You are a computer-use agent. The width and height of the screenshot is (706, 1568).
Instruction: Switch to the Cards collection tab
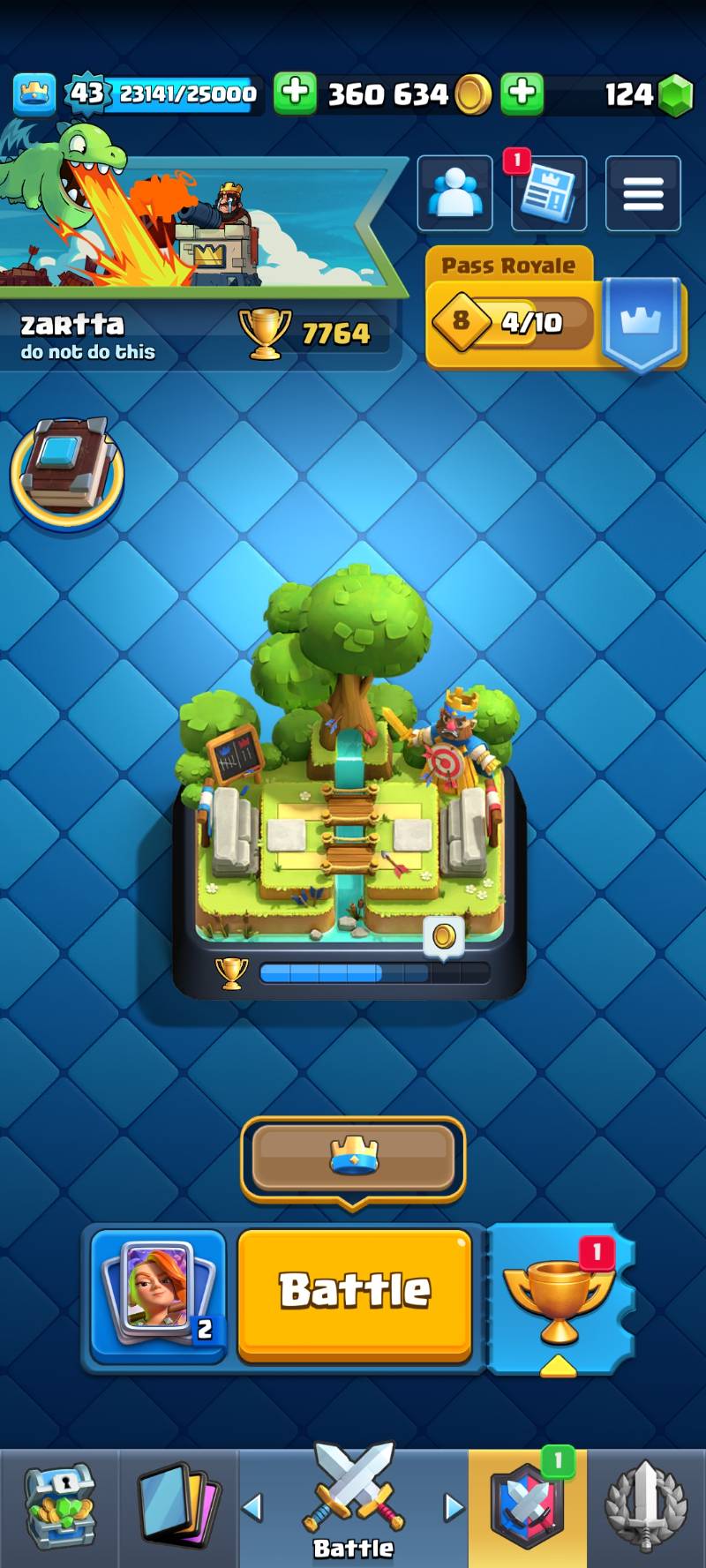click(x=177, y=1509)
